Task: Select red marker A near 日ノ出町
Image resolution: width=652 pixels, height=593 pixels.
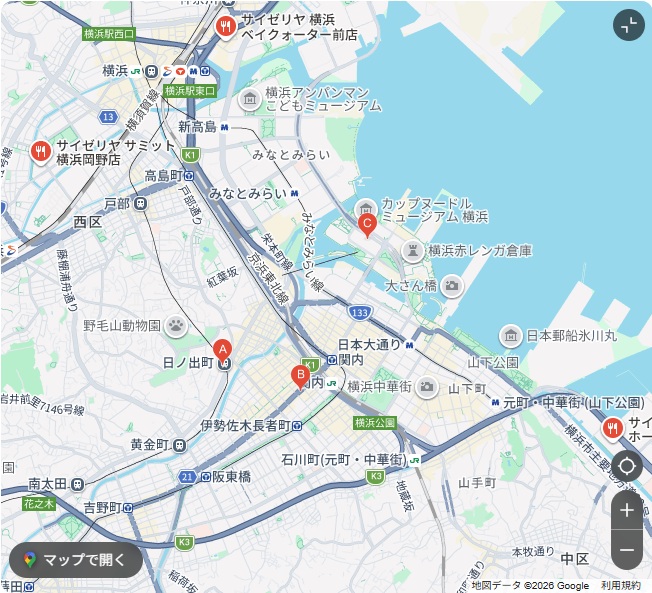Action: 222,348
